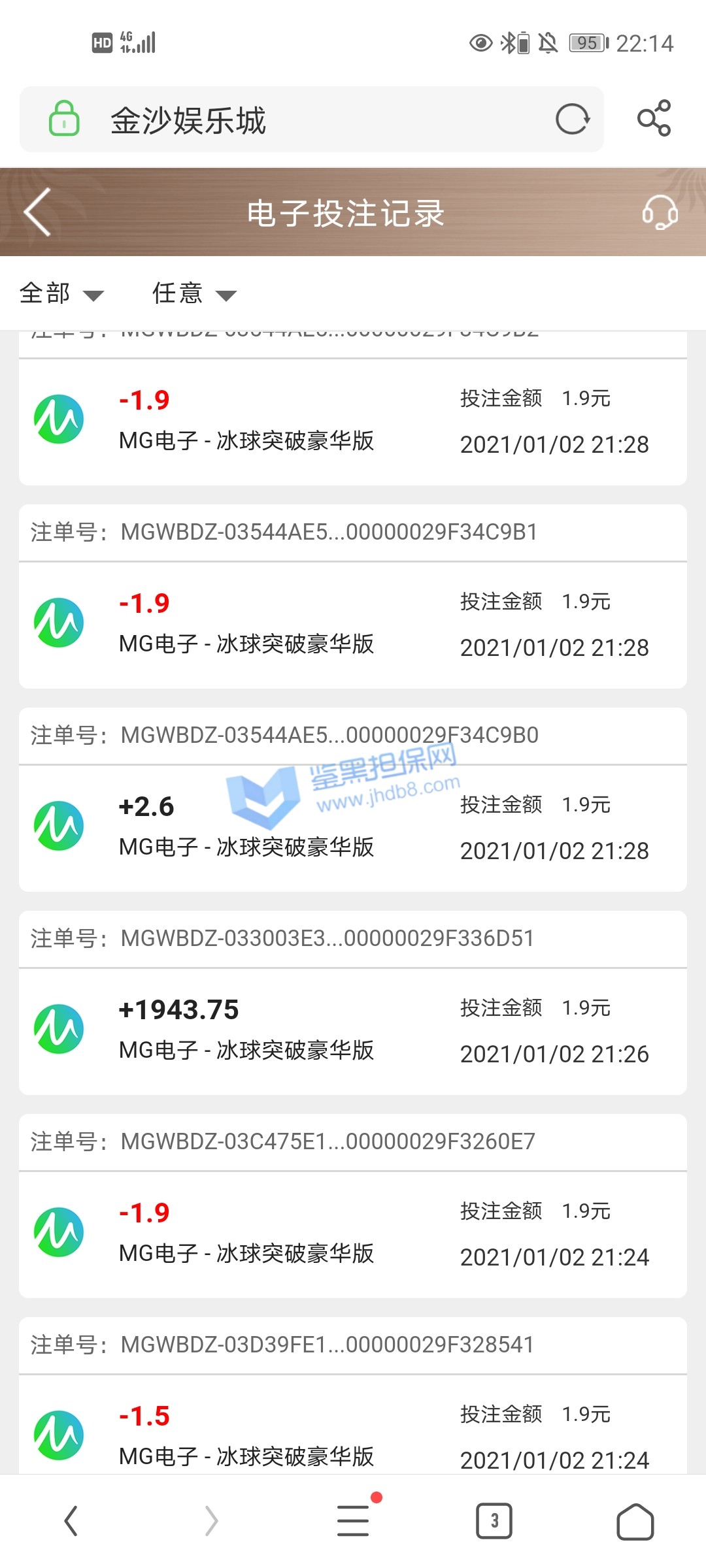706x1568 pixels.
Task: Open the +1943.75 bet record
Action: tap(353, 1030)
